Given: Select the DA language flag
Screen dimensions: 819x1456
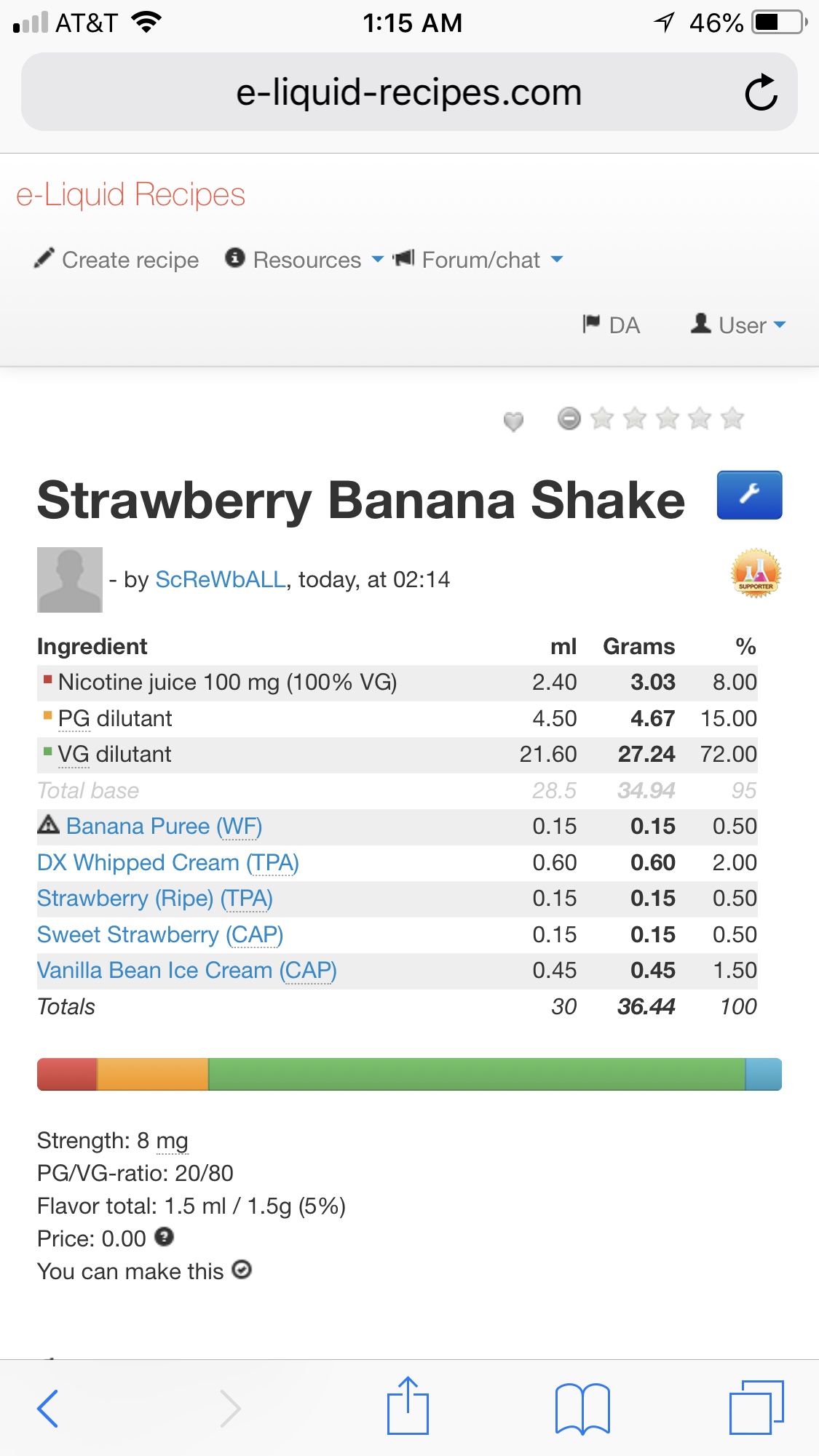Looking at the screenshot, I should click(x=612, y=325).
